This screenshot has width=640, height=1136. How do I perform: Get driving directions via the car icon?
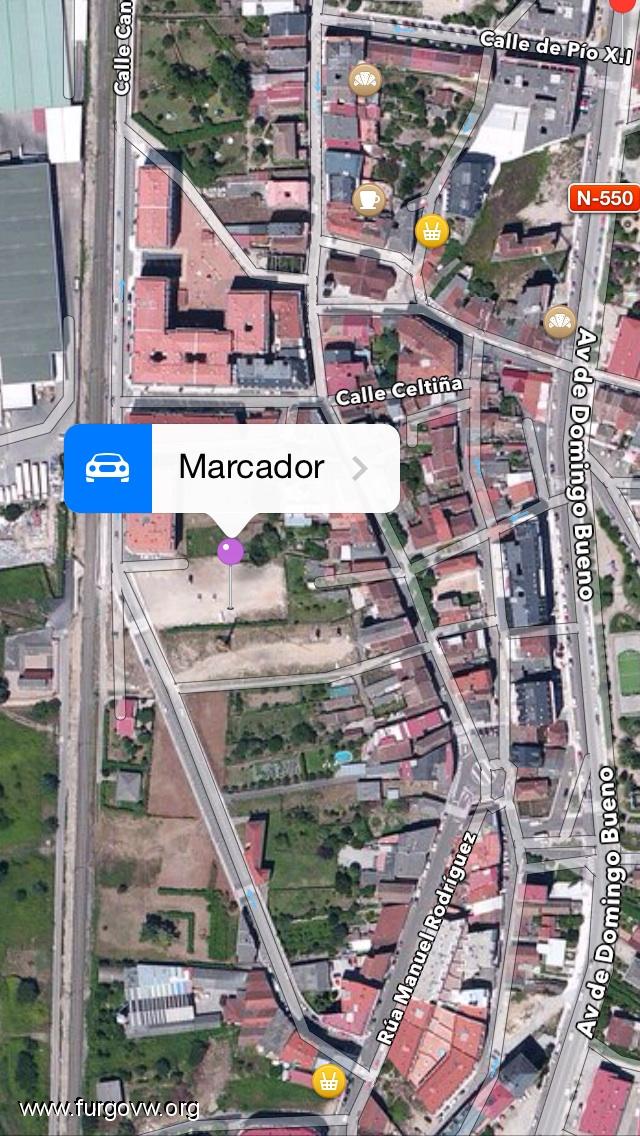(108, 468)
